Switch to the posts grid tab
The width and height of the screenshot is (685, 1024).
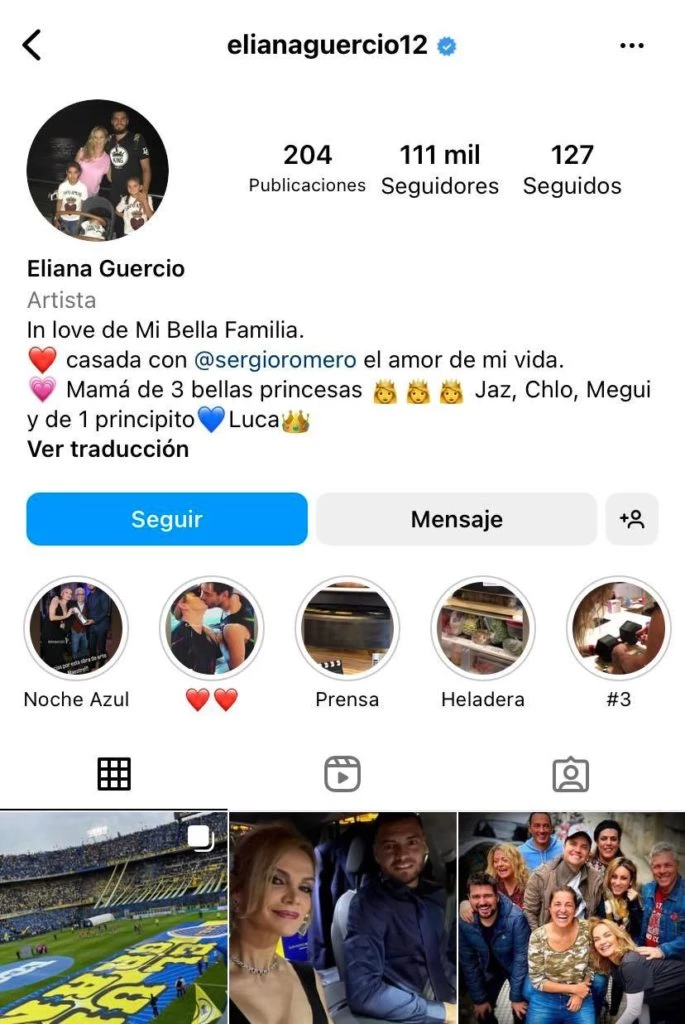pyautogui.click(x=114, y=774)
